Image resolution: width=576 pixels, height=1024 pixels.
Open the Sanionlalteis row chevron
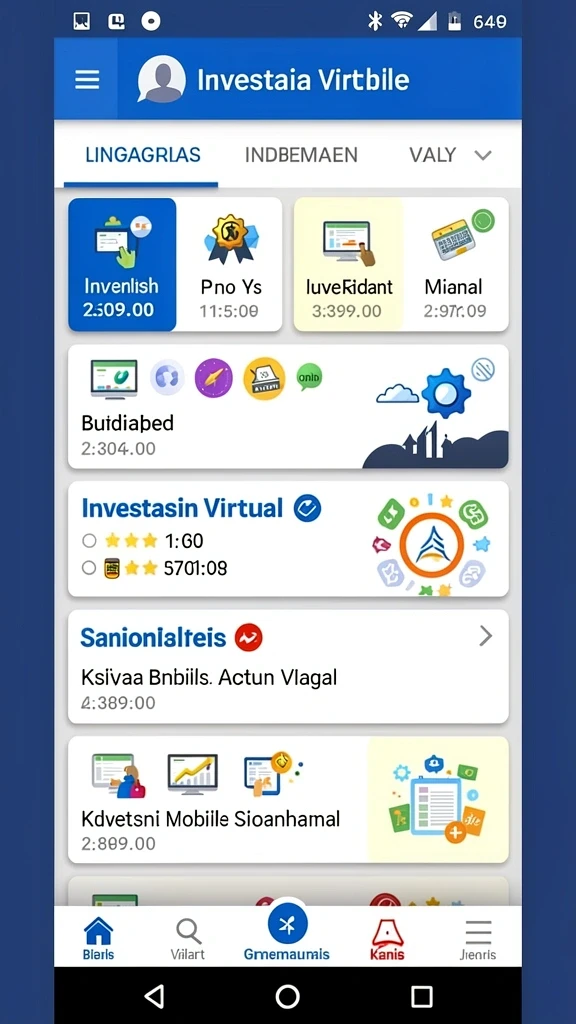click(485, 635)
